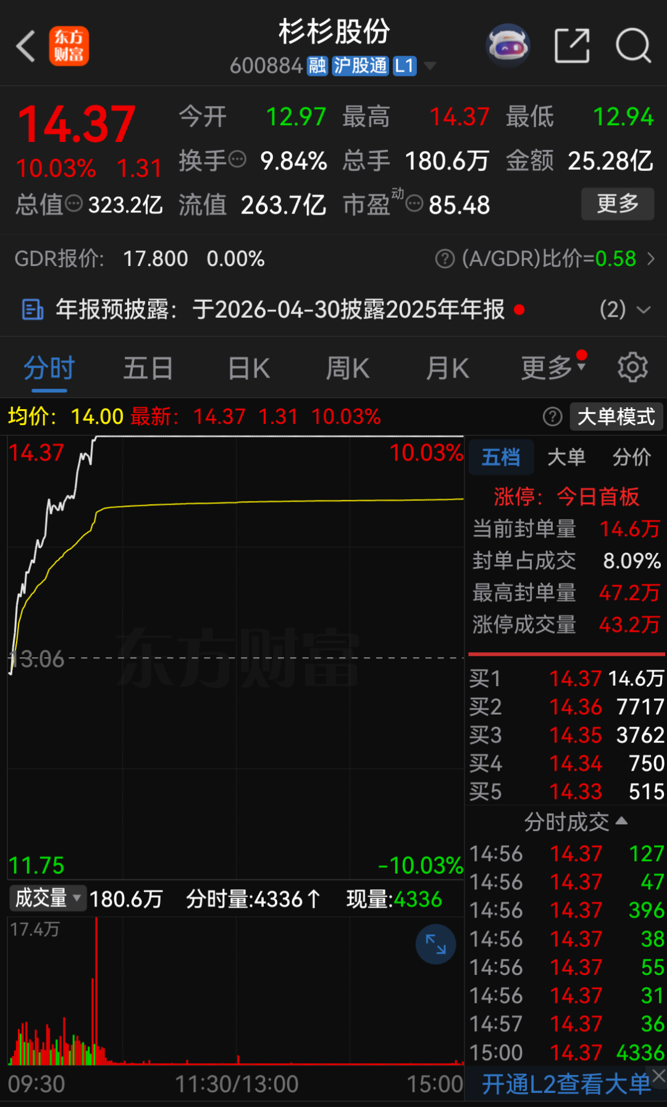667x1107 pixels.
Task: Go back with the top-left arrow
Action: click(26, 46)
